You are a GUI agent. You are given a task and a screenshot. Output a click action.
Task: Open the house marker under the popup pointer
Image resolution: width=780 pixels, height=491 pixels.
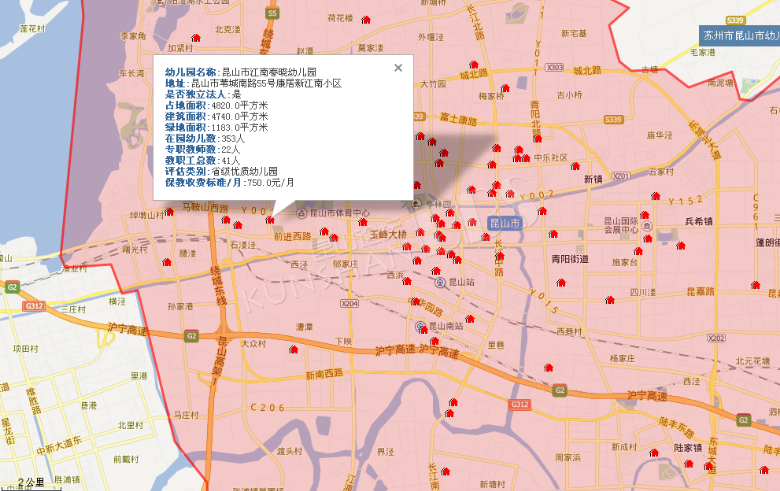point(272,219)
